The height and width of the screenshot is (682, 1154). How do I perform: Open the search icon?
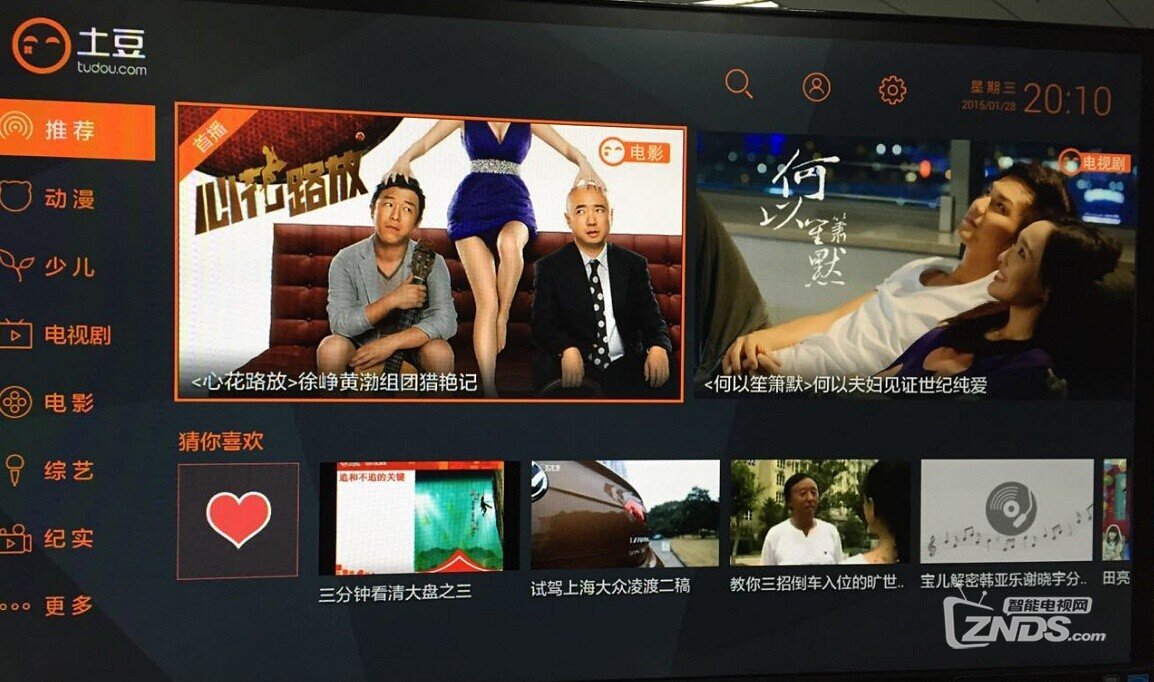(738, 85)
